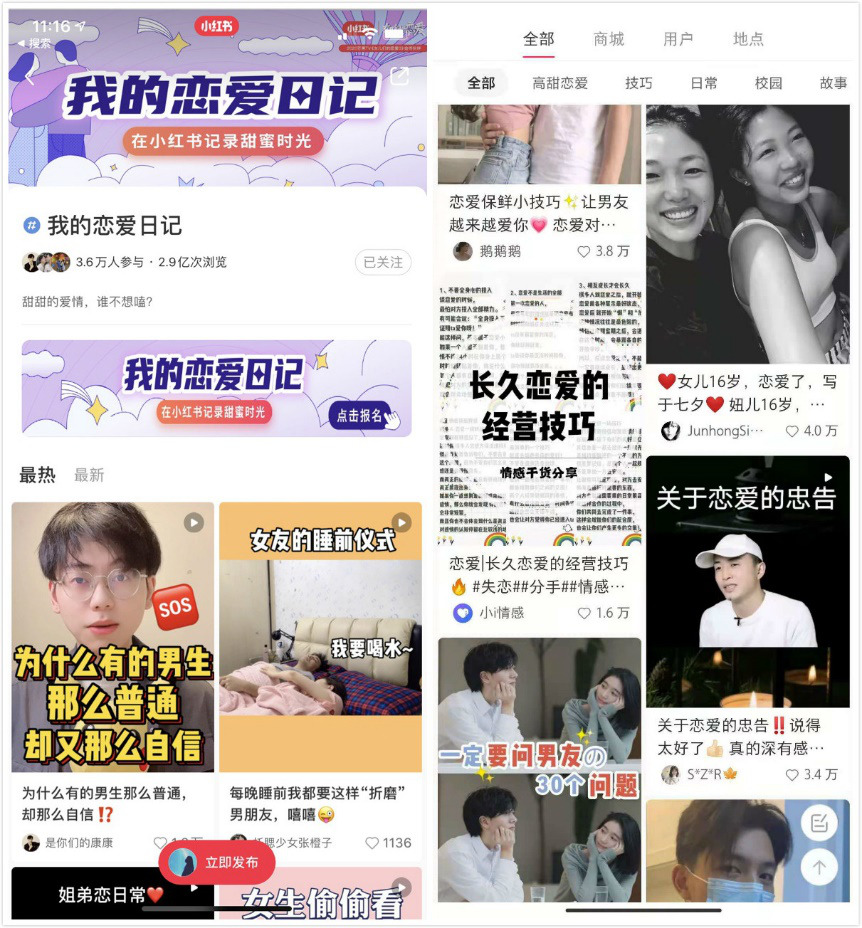Switch to the 地点 search tab
Screen dimensions: 862x928
[748, 39]
